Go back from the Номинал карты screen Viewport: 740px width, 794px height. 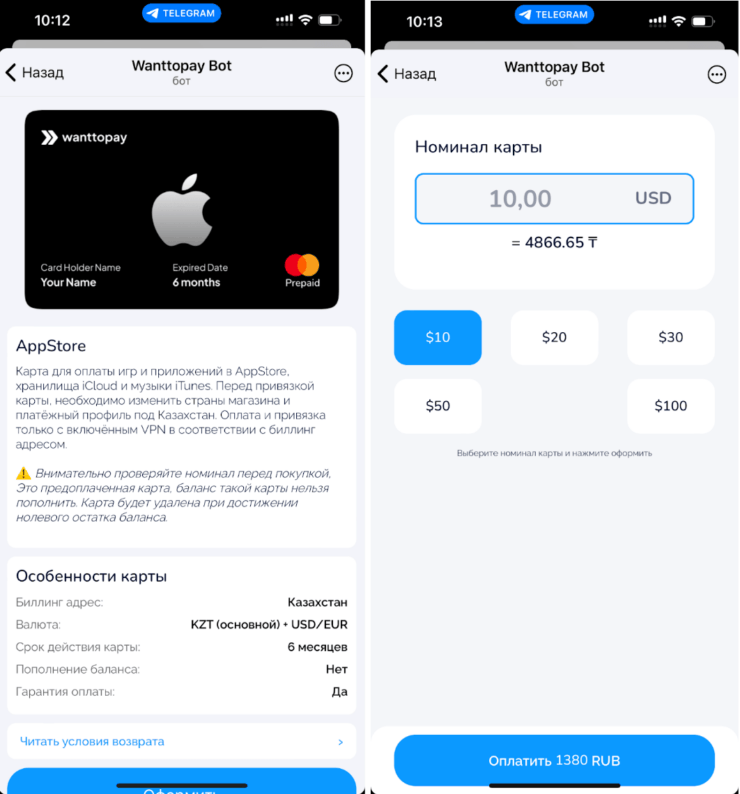(406, 74)
